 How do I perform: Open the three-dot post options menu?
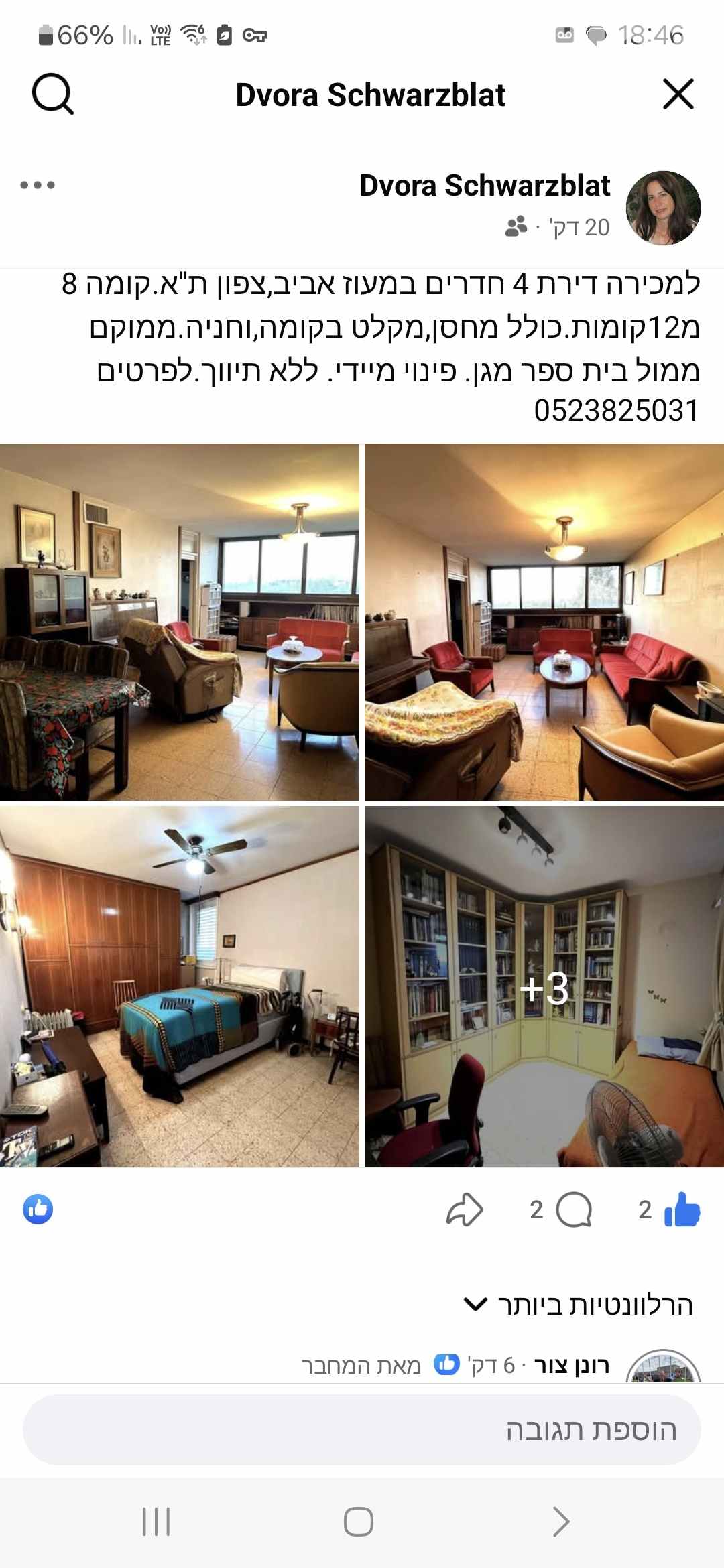click(x=38, y=185)
